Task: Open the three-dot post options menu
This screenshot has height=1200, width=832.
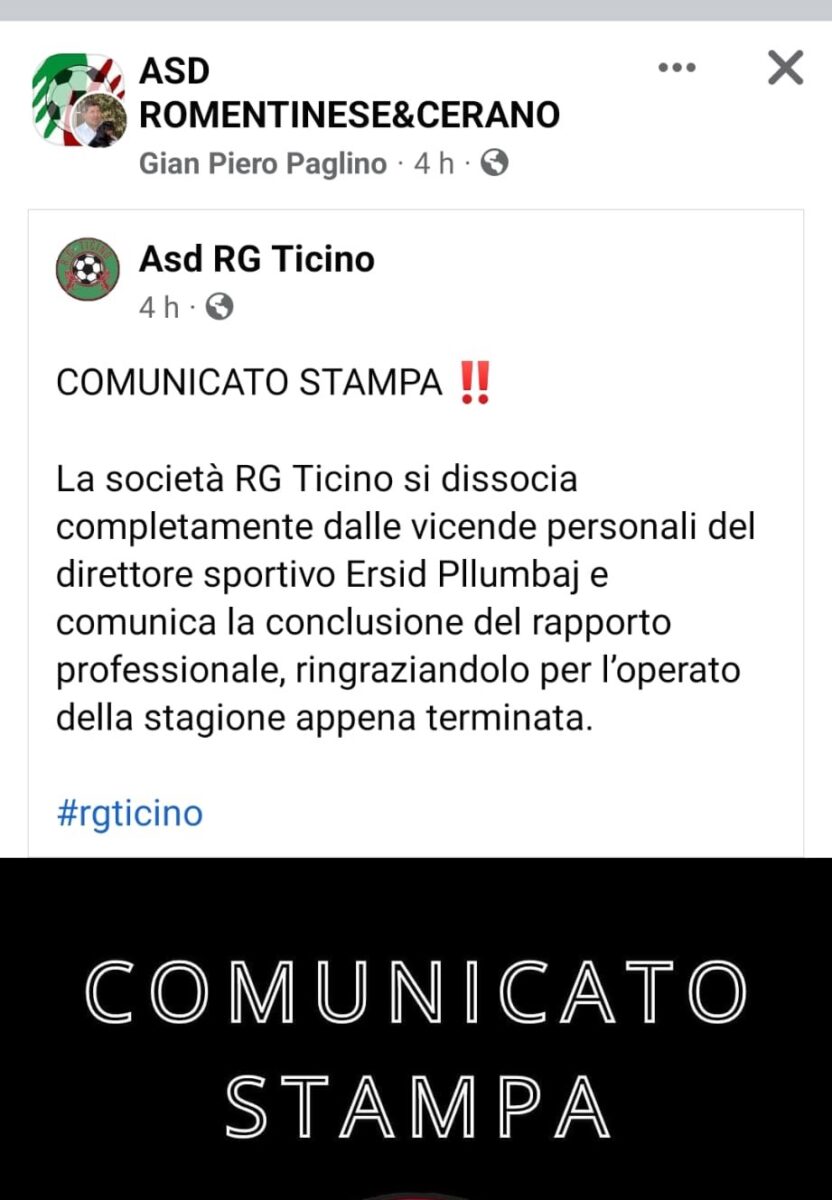Action: pyautogui.click(x=677, y=68)
